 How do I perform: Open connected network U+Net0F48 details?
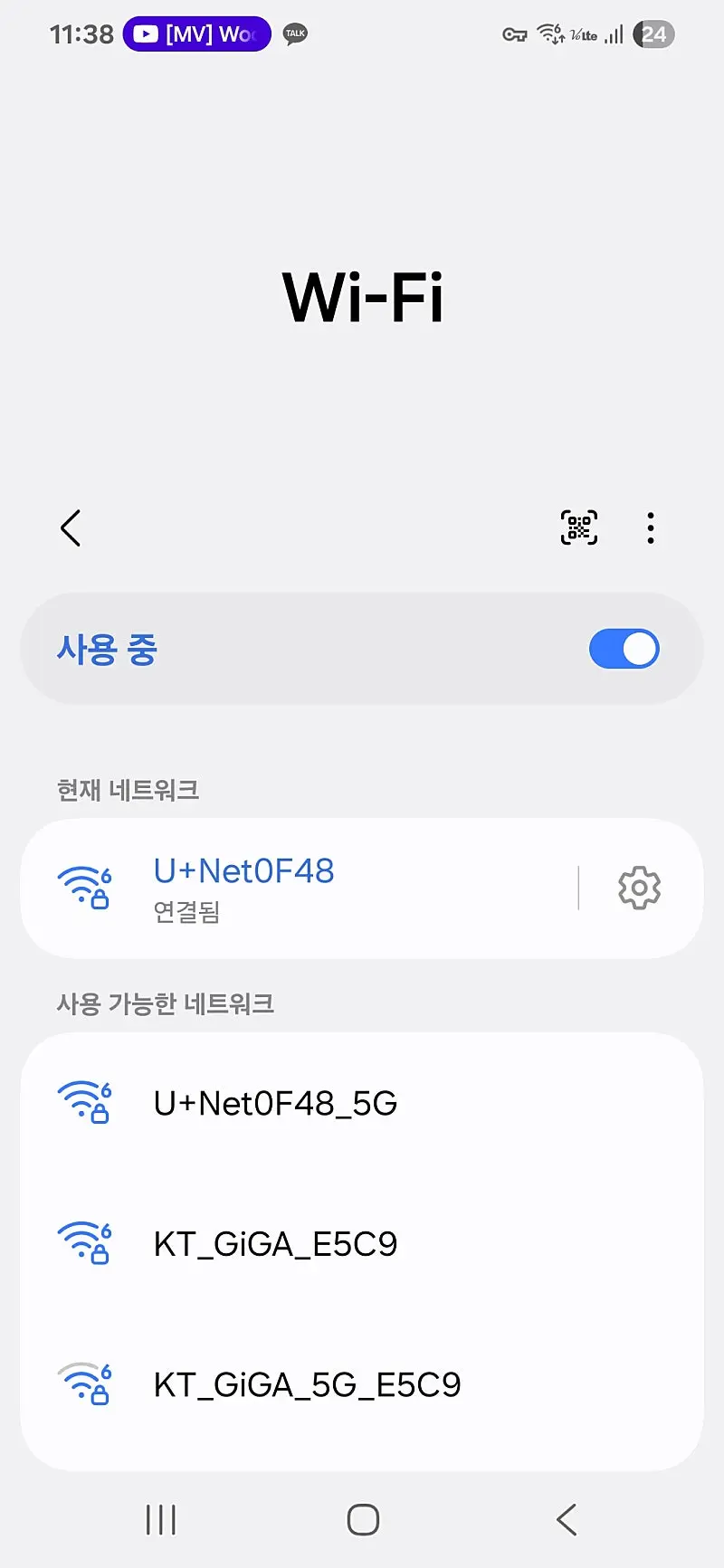tap(299, 889)
